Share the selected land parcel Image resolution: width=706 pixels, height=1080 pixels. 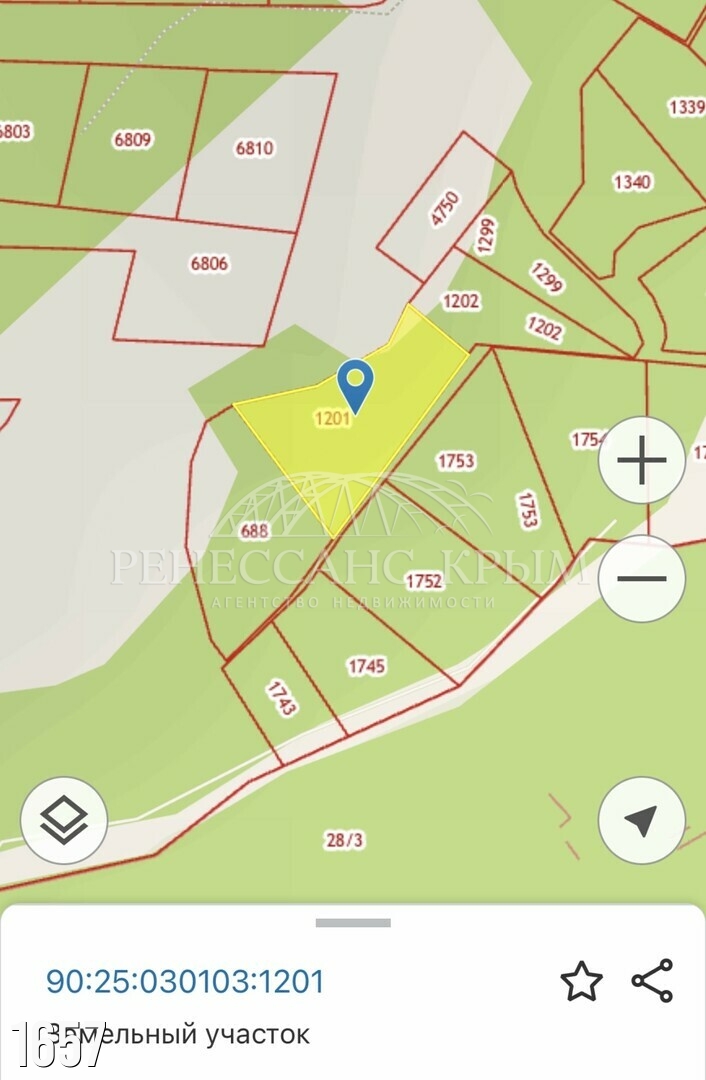click(x=653, y=981)
